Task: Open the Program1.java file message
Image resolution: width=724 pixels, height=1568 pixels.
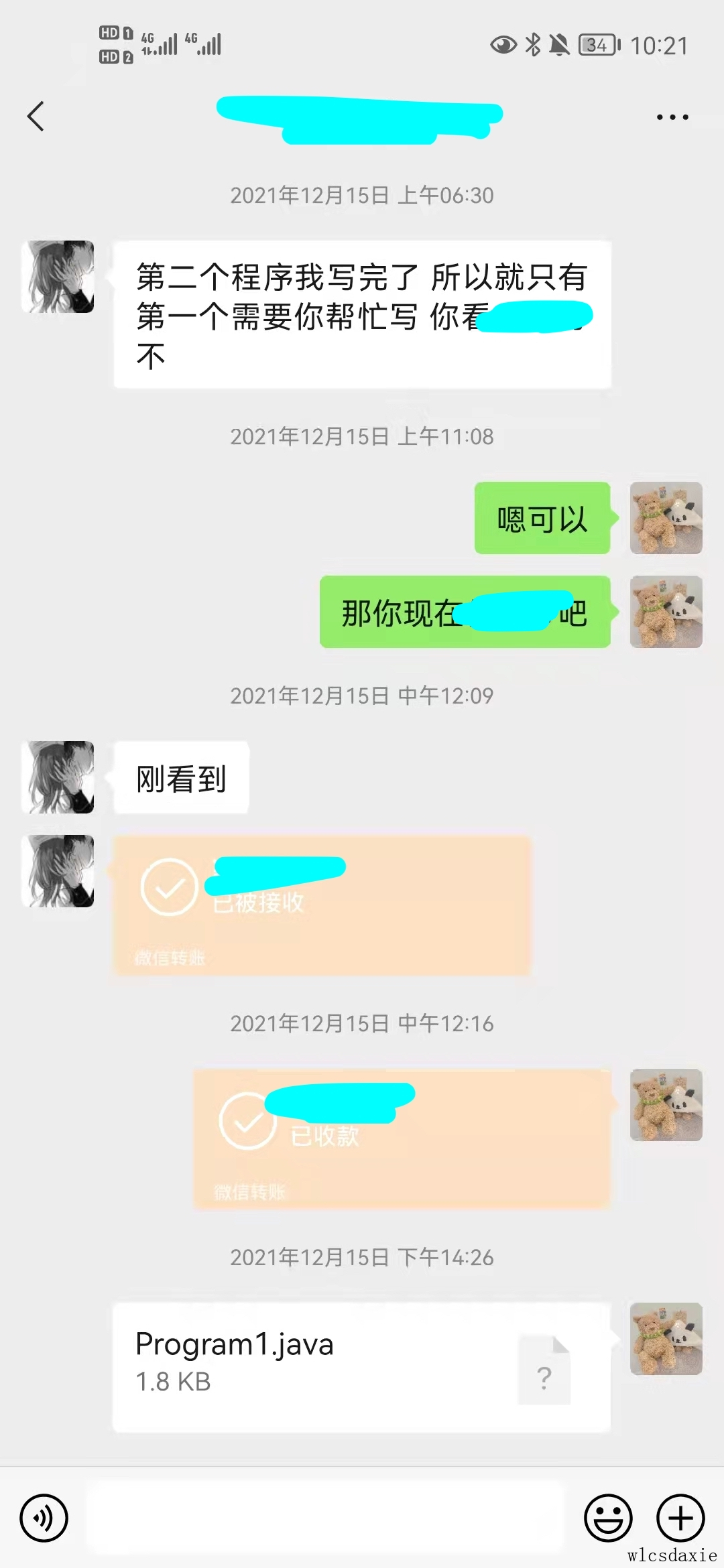Action: pos(361,1367)
